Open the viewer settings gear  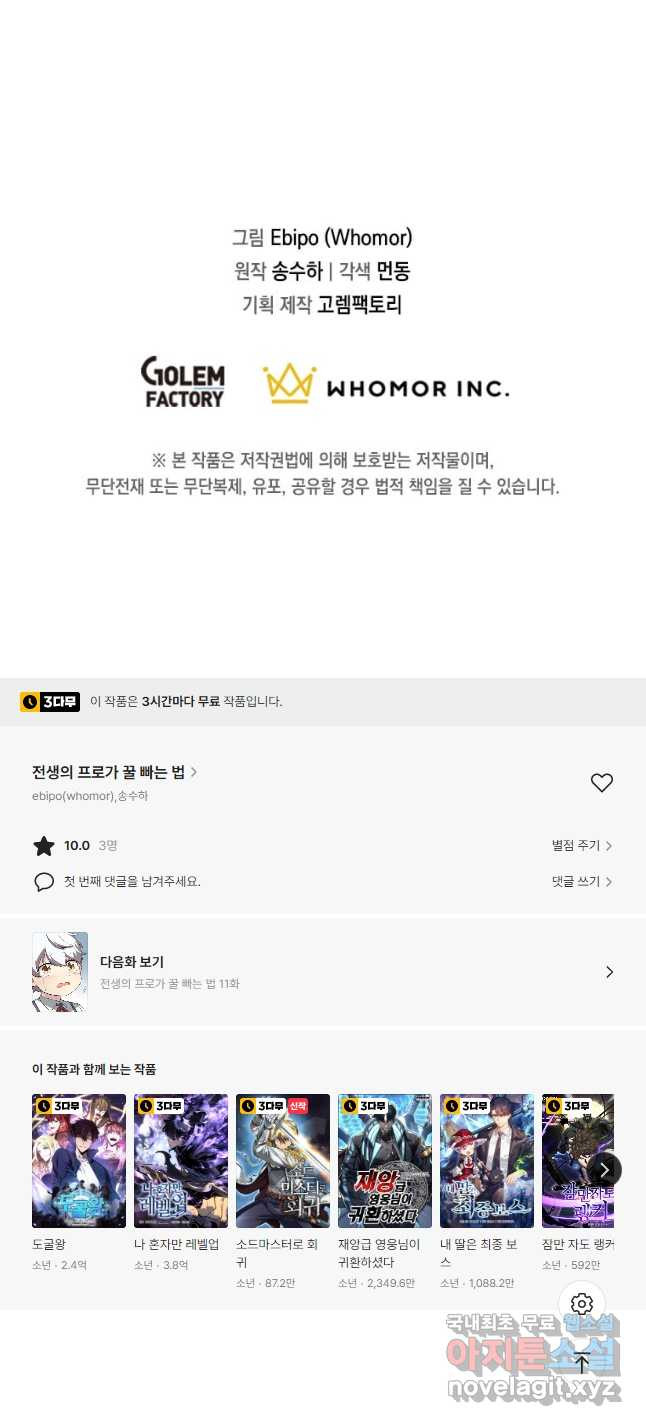point(582,1304)
